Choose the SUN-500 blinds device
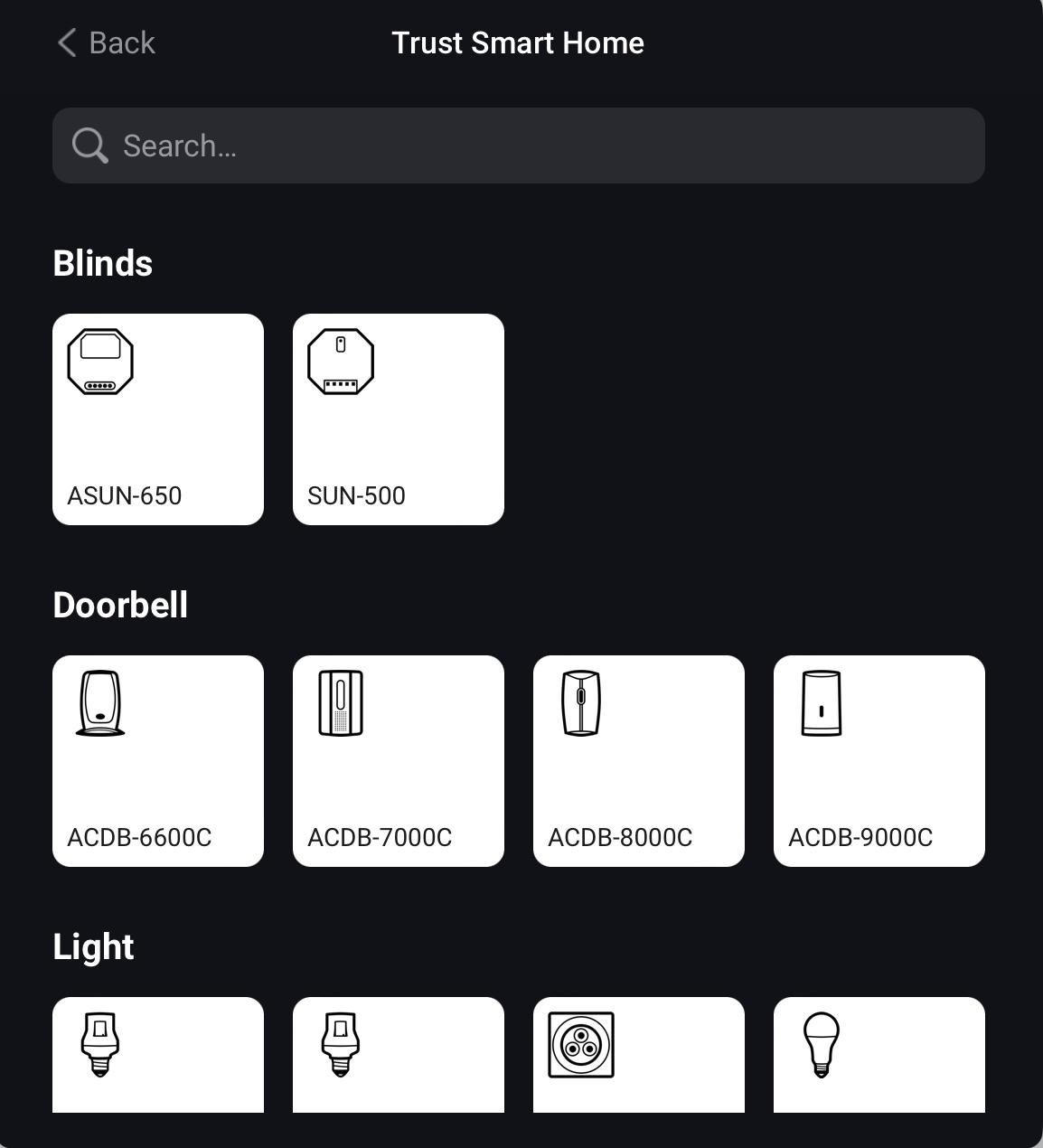Viewport: 1043px width, 1148px height. tap(399, 419)
